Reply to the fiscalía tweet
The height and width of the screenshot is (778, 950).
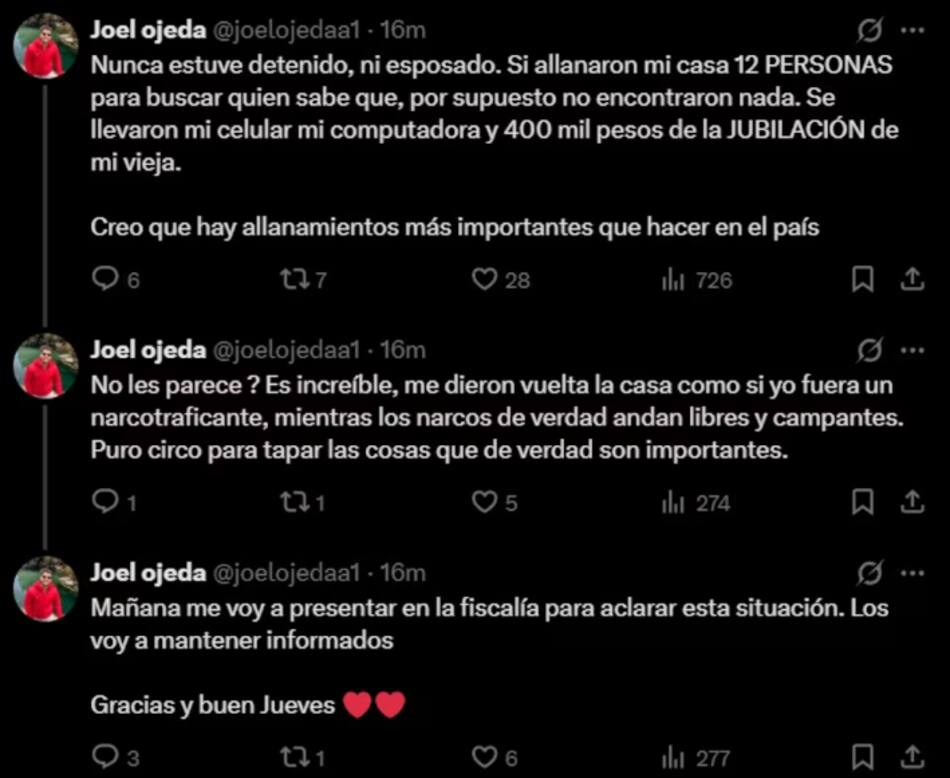pos(105,757)
